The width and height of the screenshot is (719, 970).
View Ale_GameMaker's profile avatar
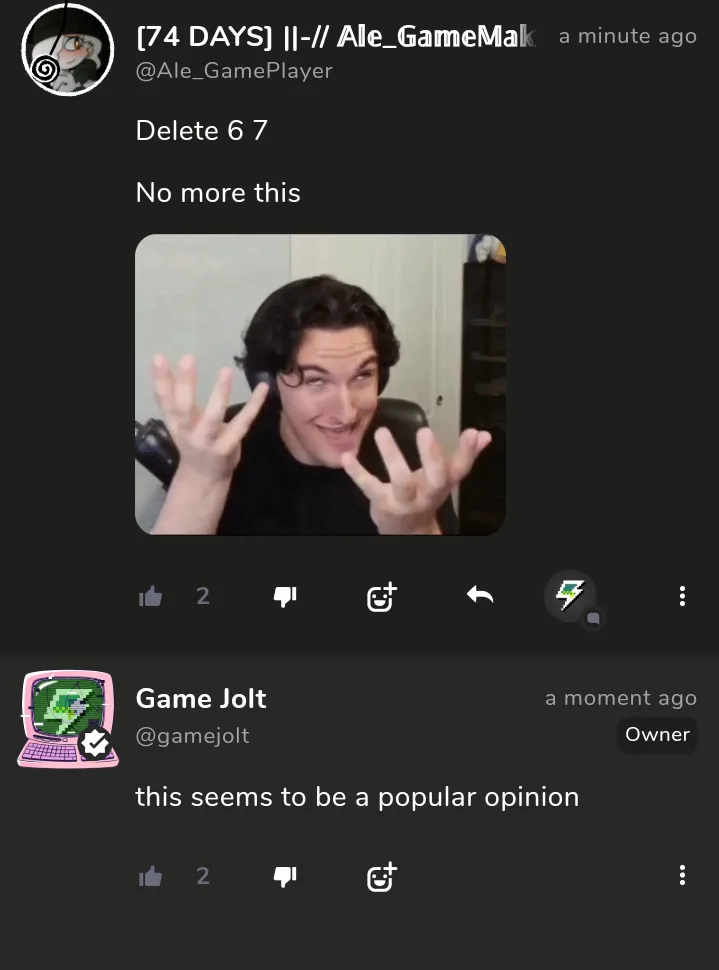coord(67,49)
